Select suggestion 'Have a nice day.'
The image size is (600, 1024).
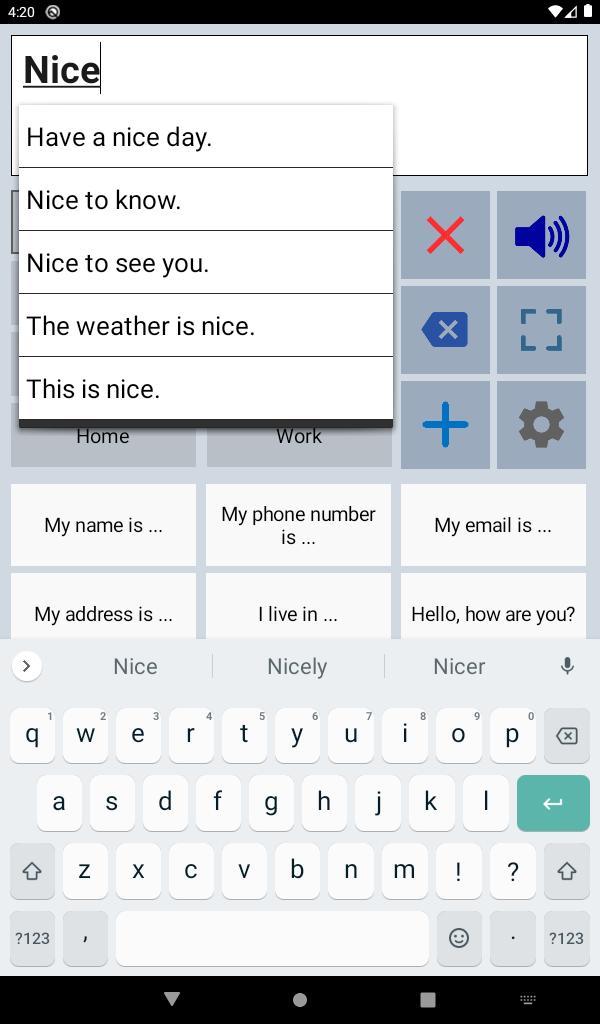[205, 137]
